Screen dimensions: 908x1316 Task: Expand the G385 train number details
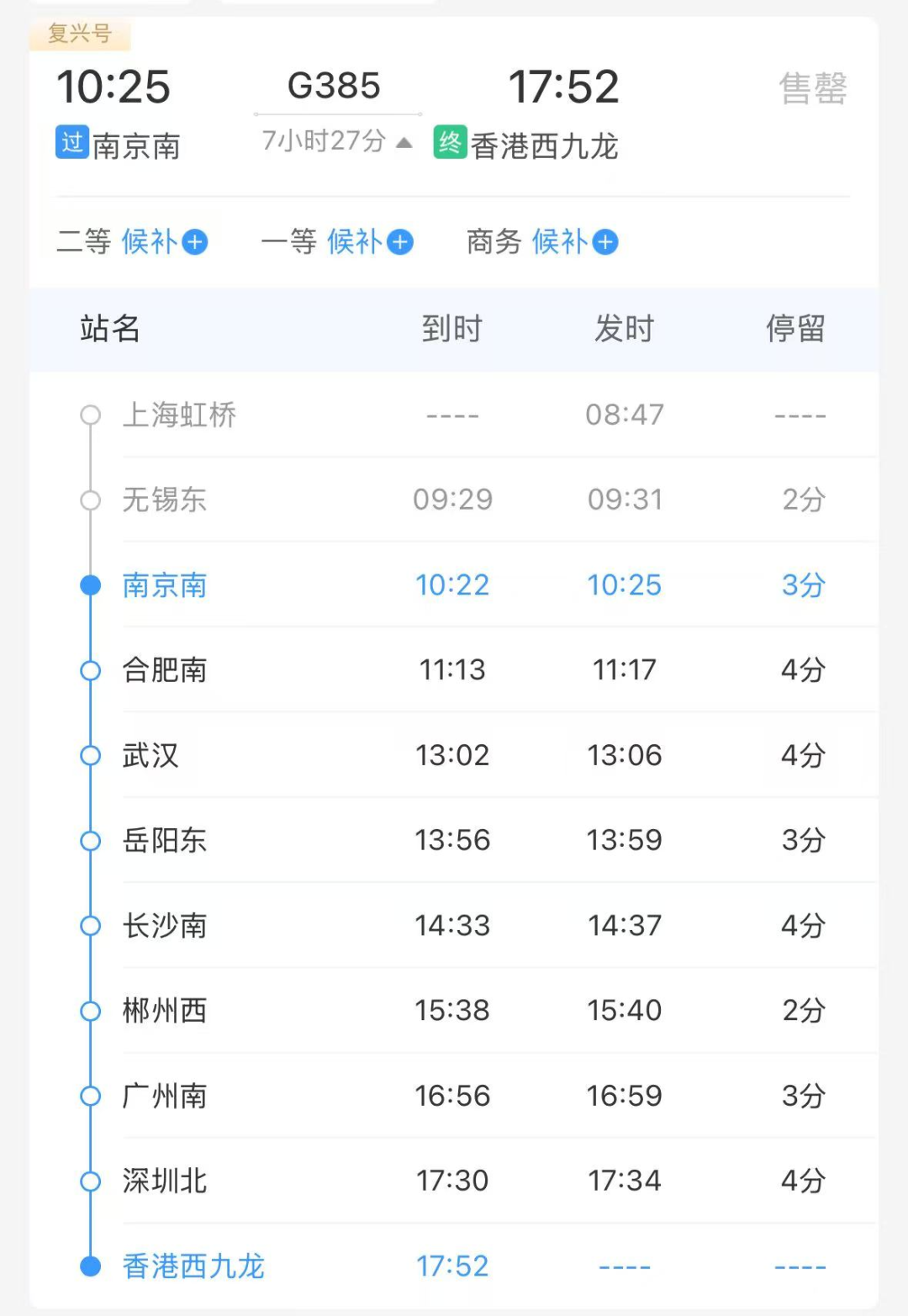(335, 85)
